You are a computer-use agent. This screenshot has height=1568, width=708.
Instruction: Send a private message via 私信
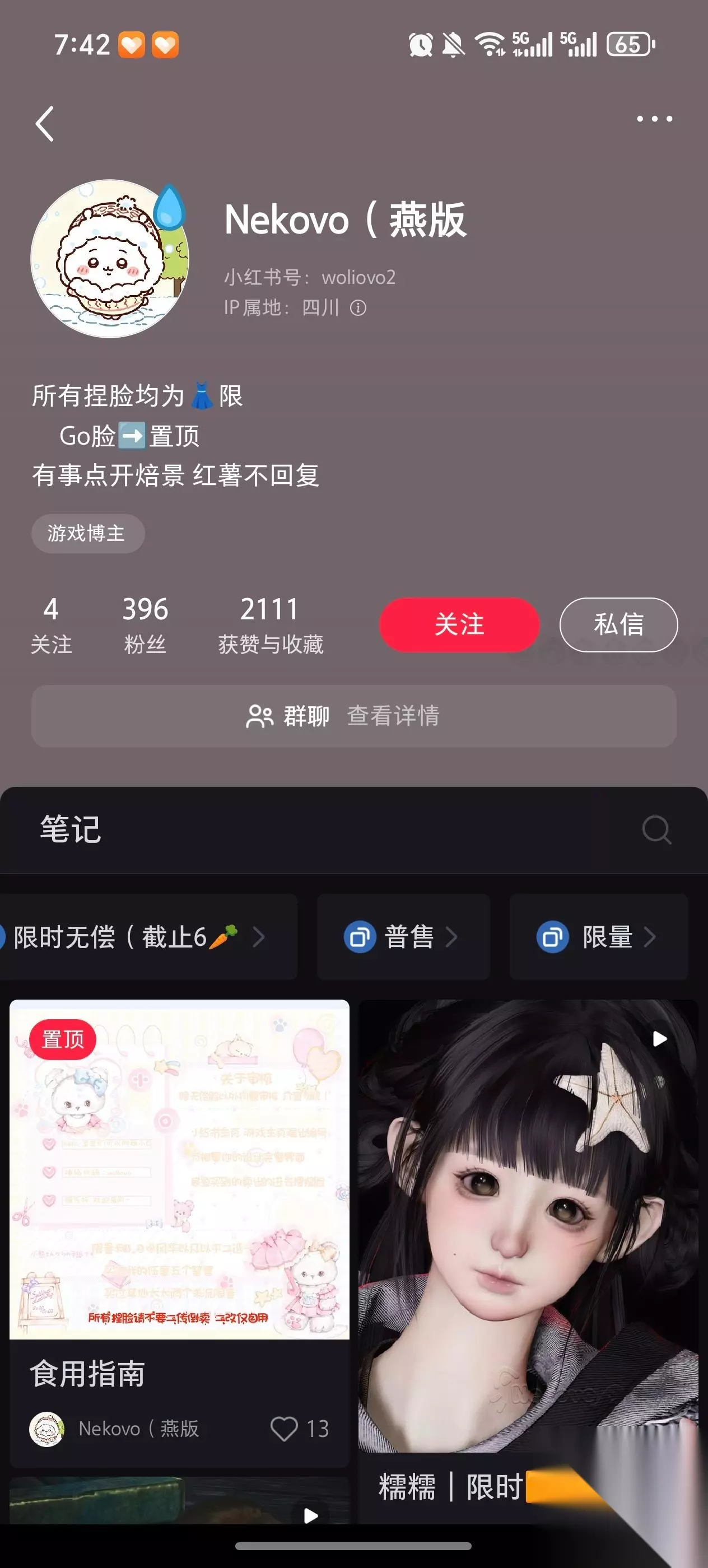point(618,624)
